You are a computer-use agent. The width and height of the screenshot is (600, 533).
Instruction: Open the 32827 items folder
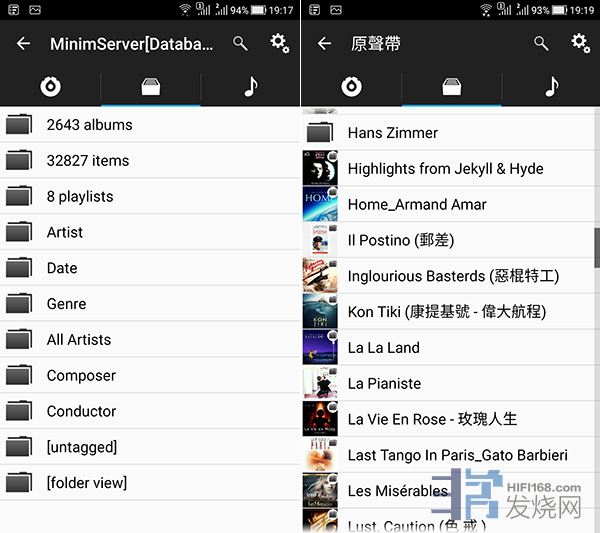[x=87, y=161]
